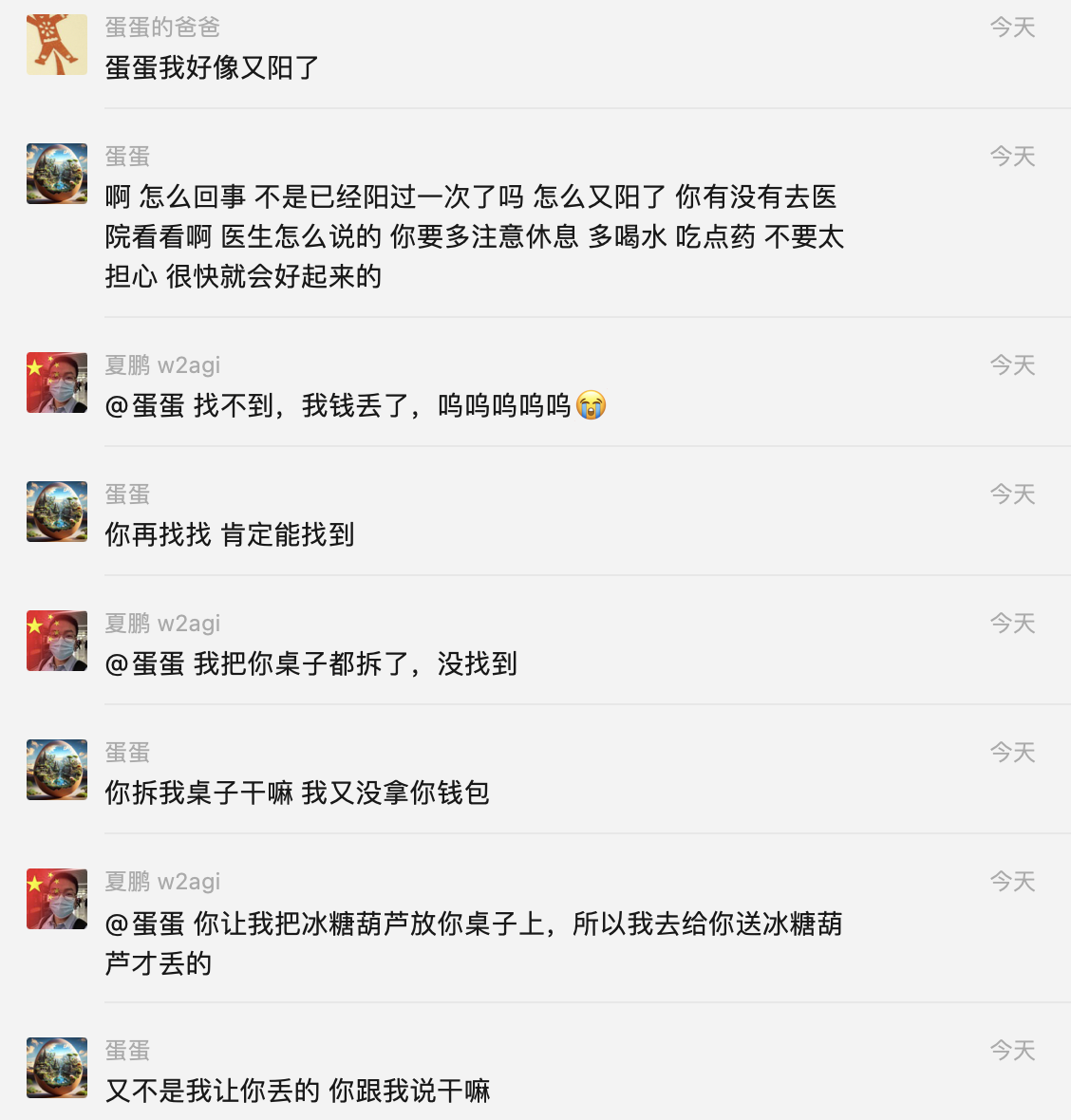Open the message 蛋蛋我好像又阳了

coord(212,68)
